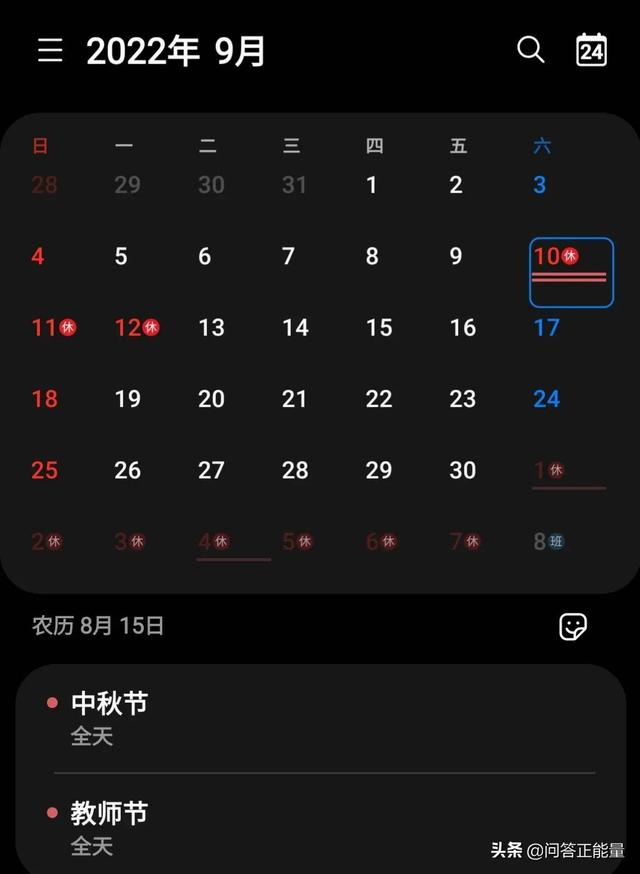Select September 22 in month grid
Screen dimensions: 640x874
(379, 399)
